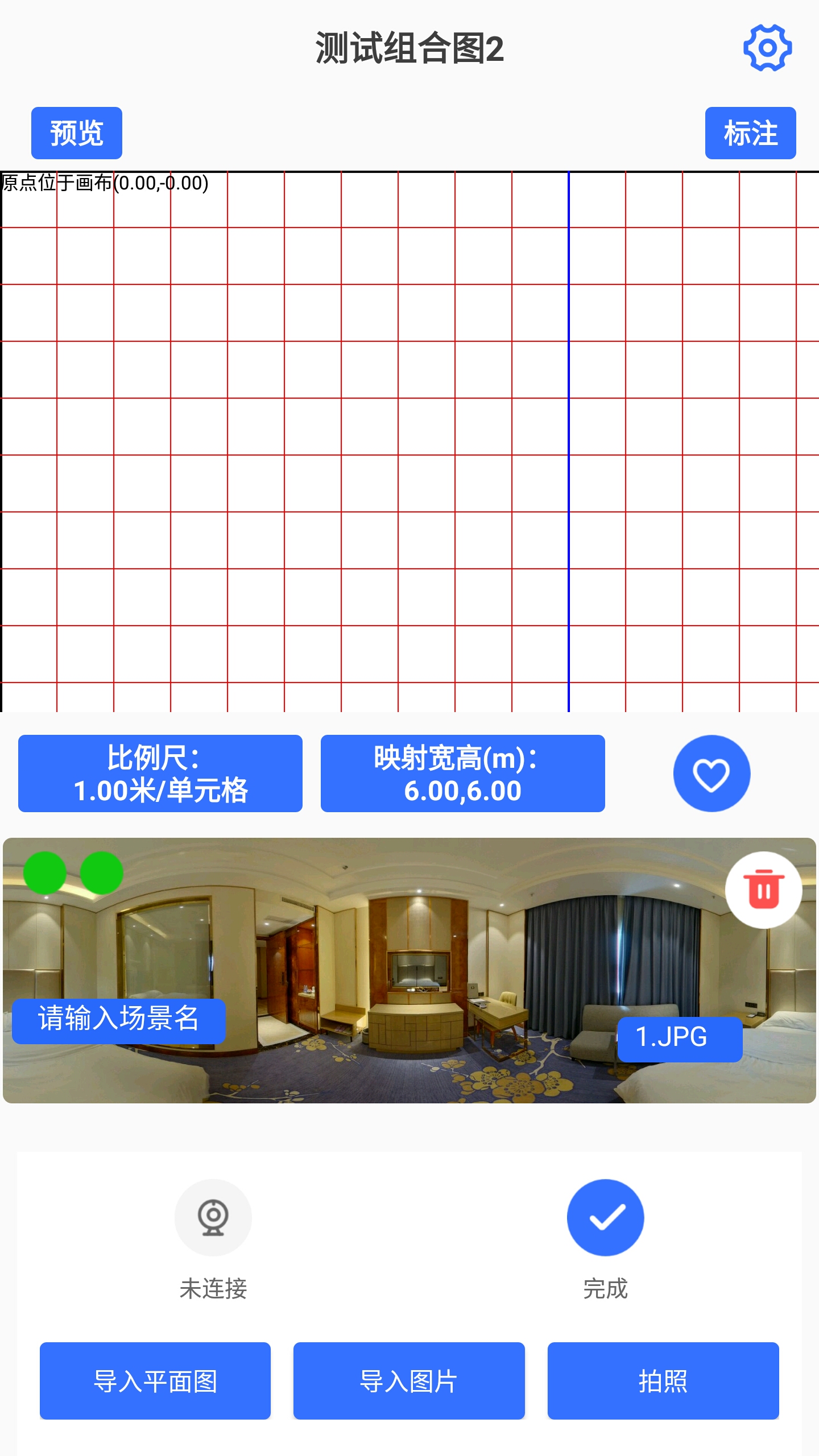The height and width of the screenshot is (1456, 819).
Task: Expand the scale setting 1.00米/单元格
Action: 160,789
